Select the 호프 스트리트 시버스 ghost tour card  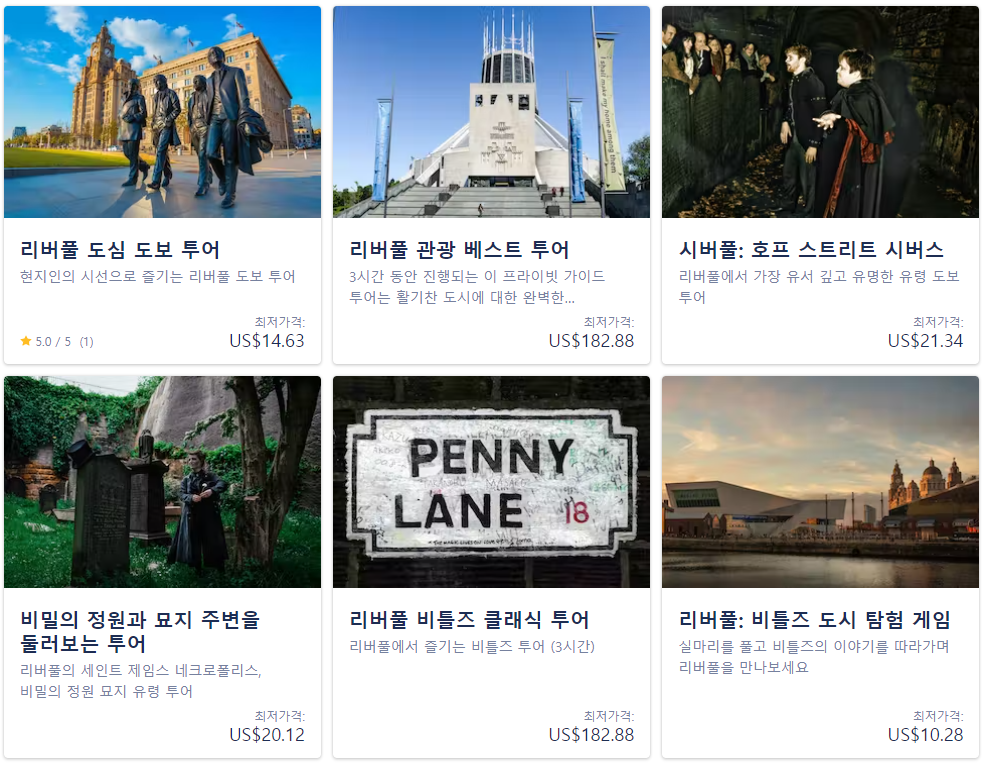(x=820, y=185)
